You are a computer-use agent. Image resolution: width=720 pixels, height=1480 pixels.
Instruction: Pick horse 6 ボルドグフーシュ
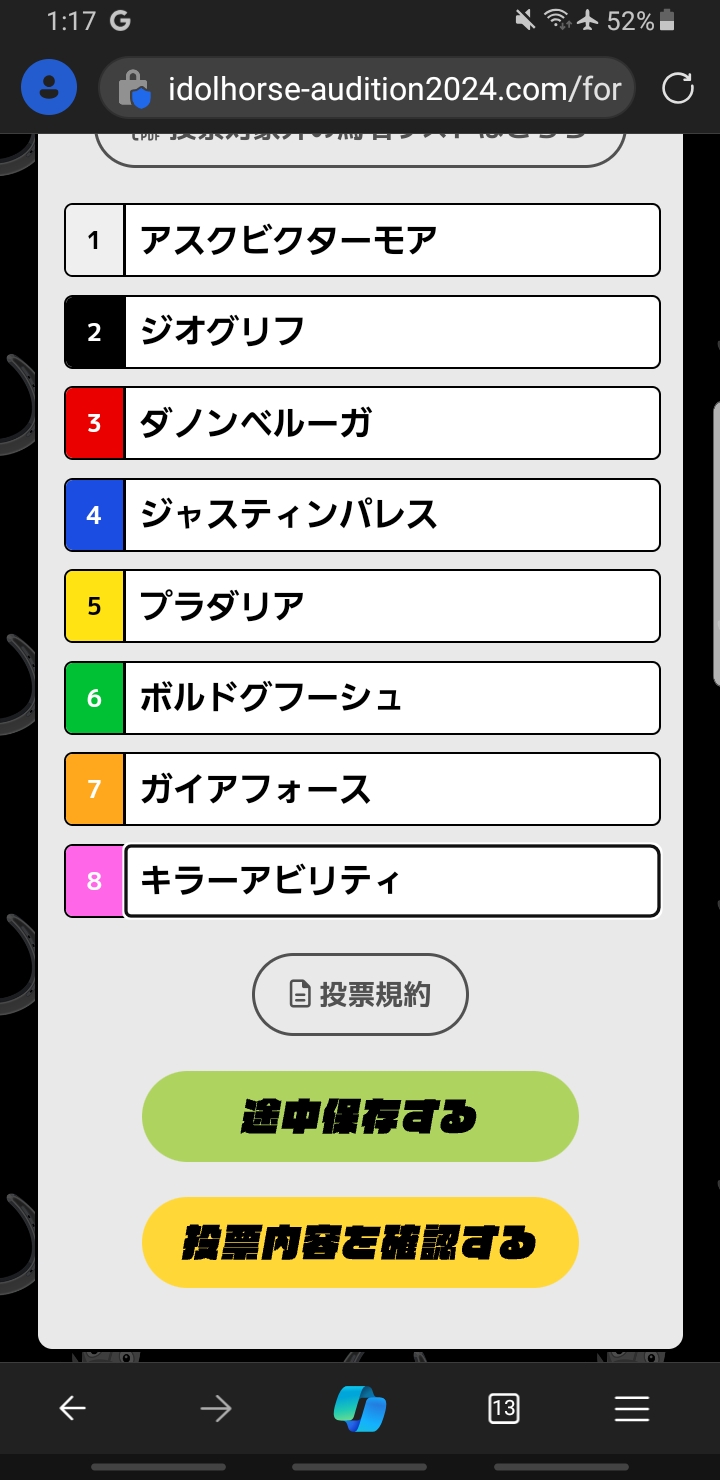(390, 698)
